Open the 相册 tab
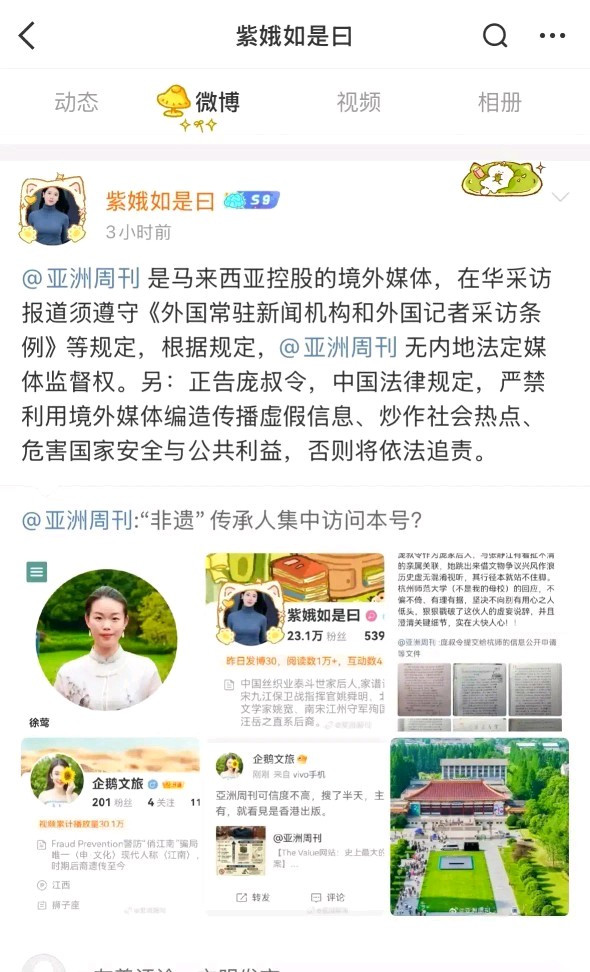 tap(500, 102)
